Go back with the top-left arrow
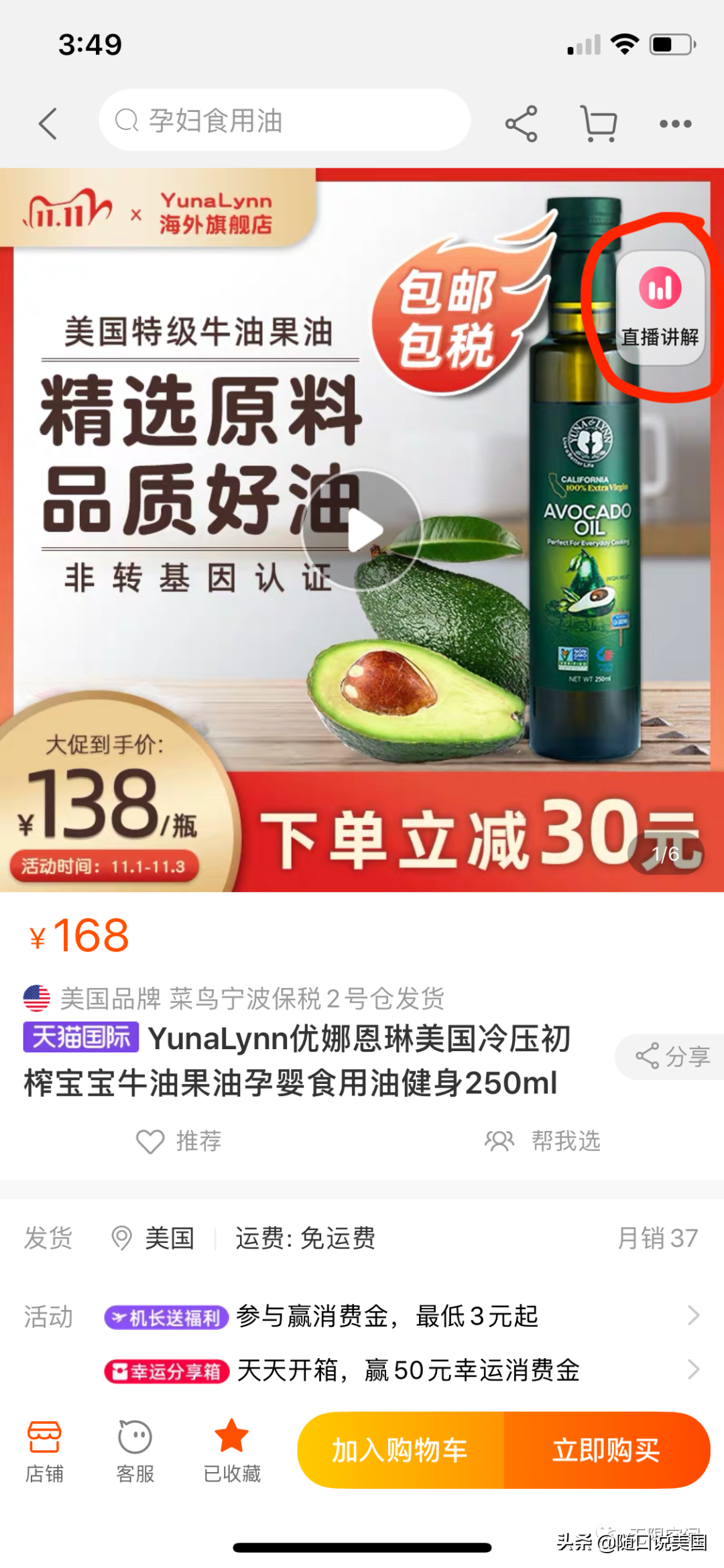The width and height of the screenshot is (724, 1568). pos(48,123)
